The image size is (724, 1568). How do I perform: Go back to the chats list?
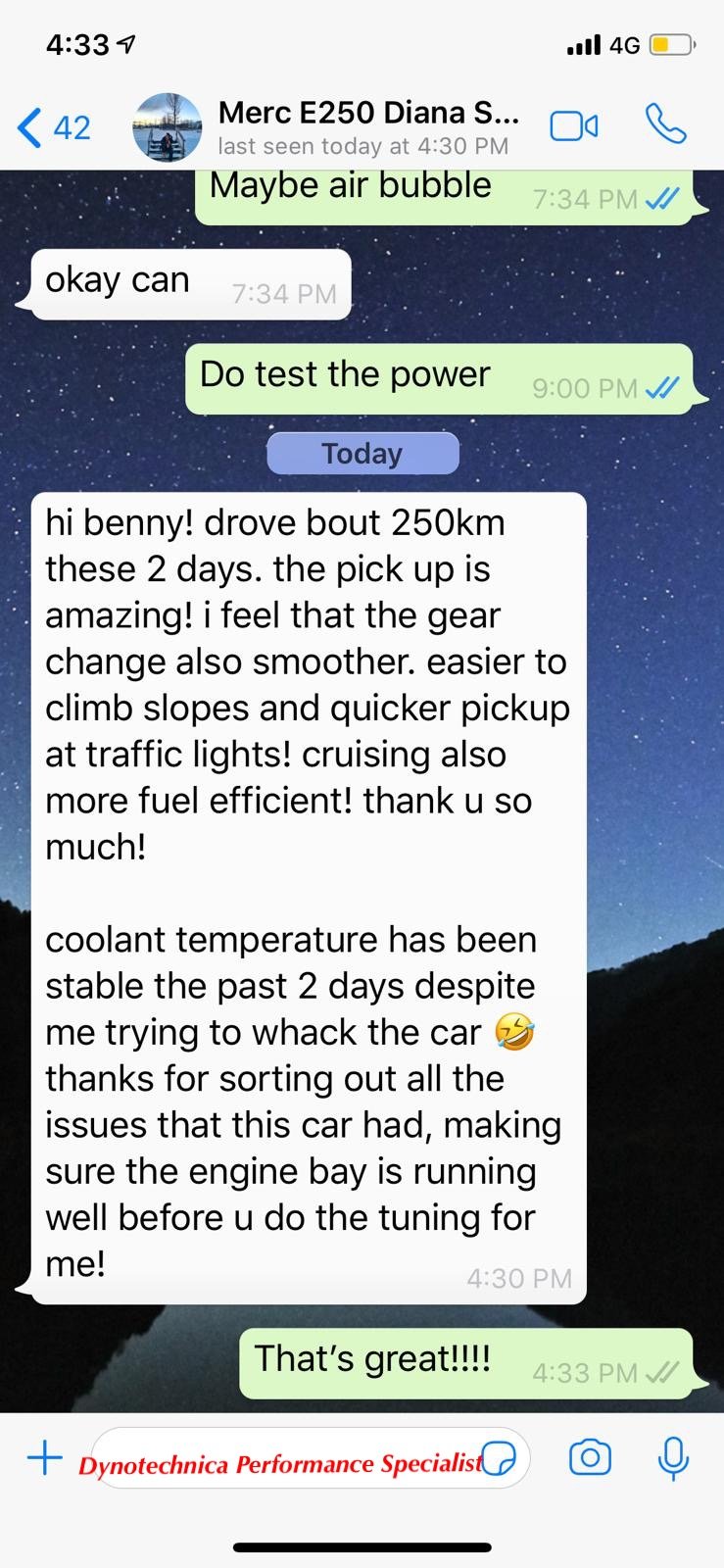[54, 127]
